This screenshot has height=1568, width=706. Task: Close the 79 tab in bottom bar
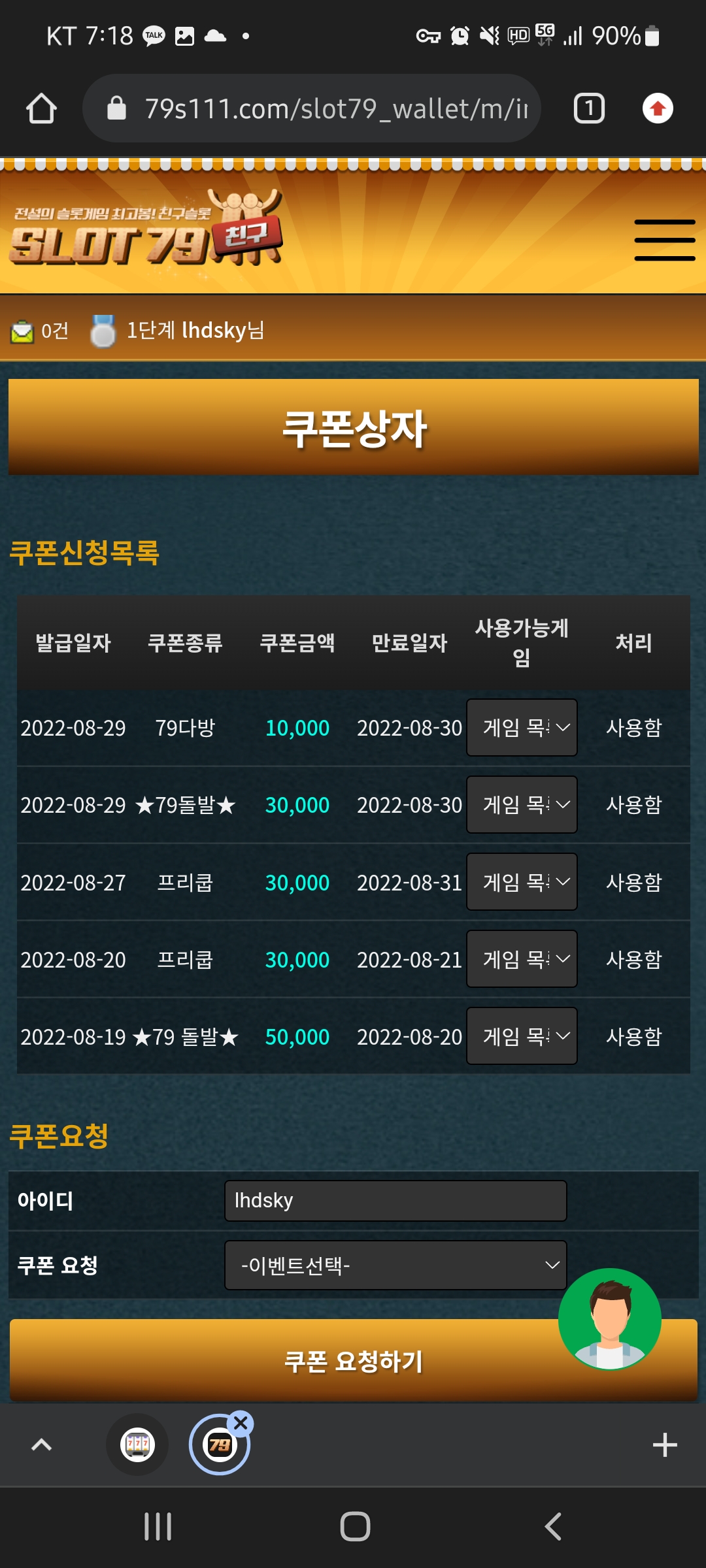click(x=241, y=1422)
